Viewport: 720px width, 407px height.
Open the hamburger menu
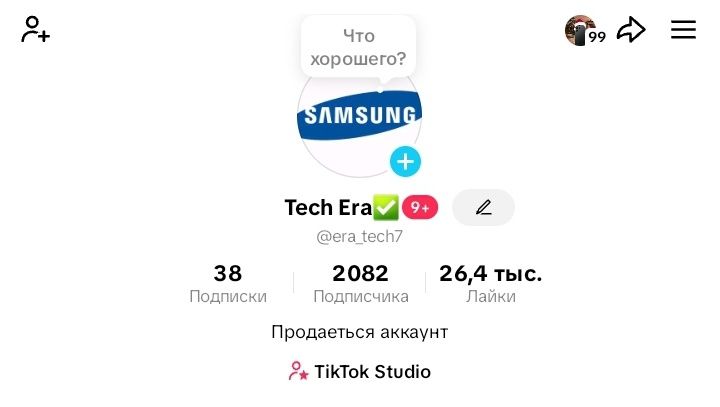point(683,30)
